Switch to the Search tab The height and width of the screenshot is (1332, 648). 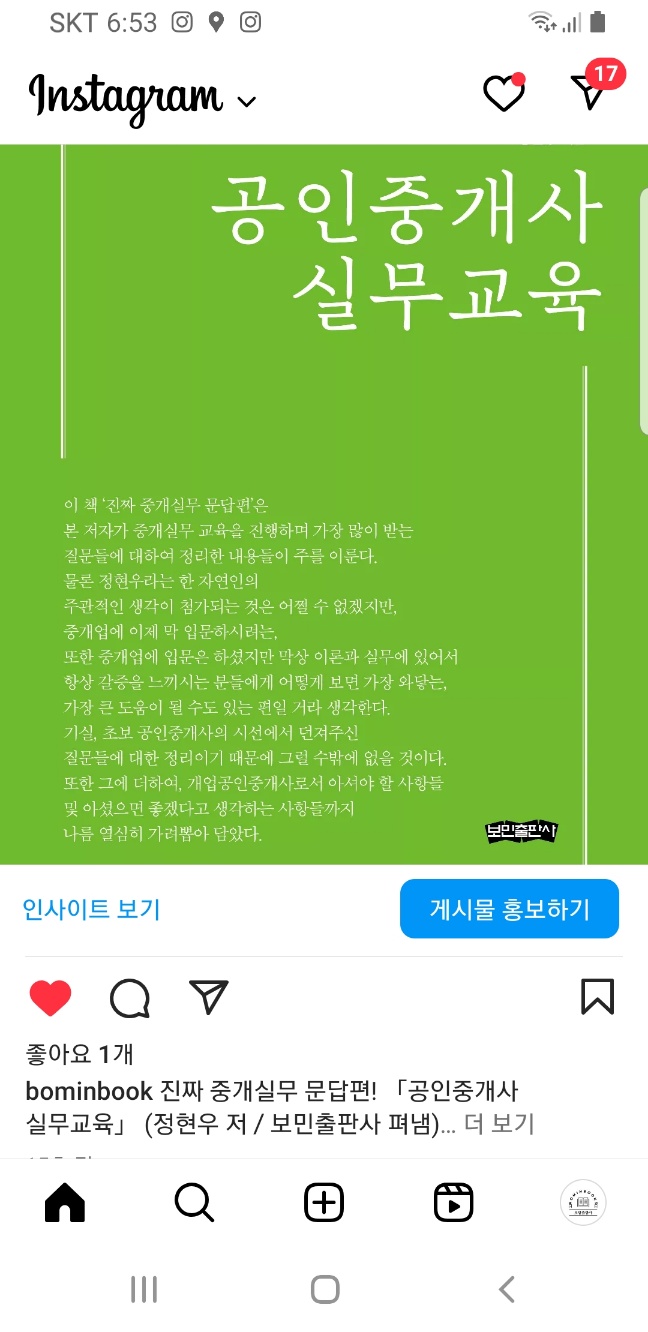tap(194, 1203)
